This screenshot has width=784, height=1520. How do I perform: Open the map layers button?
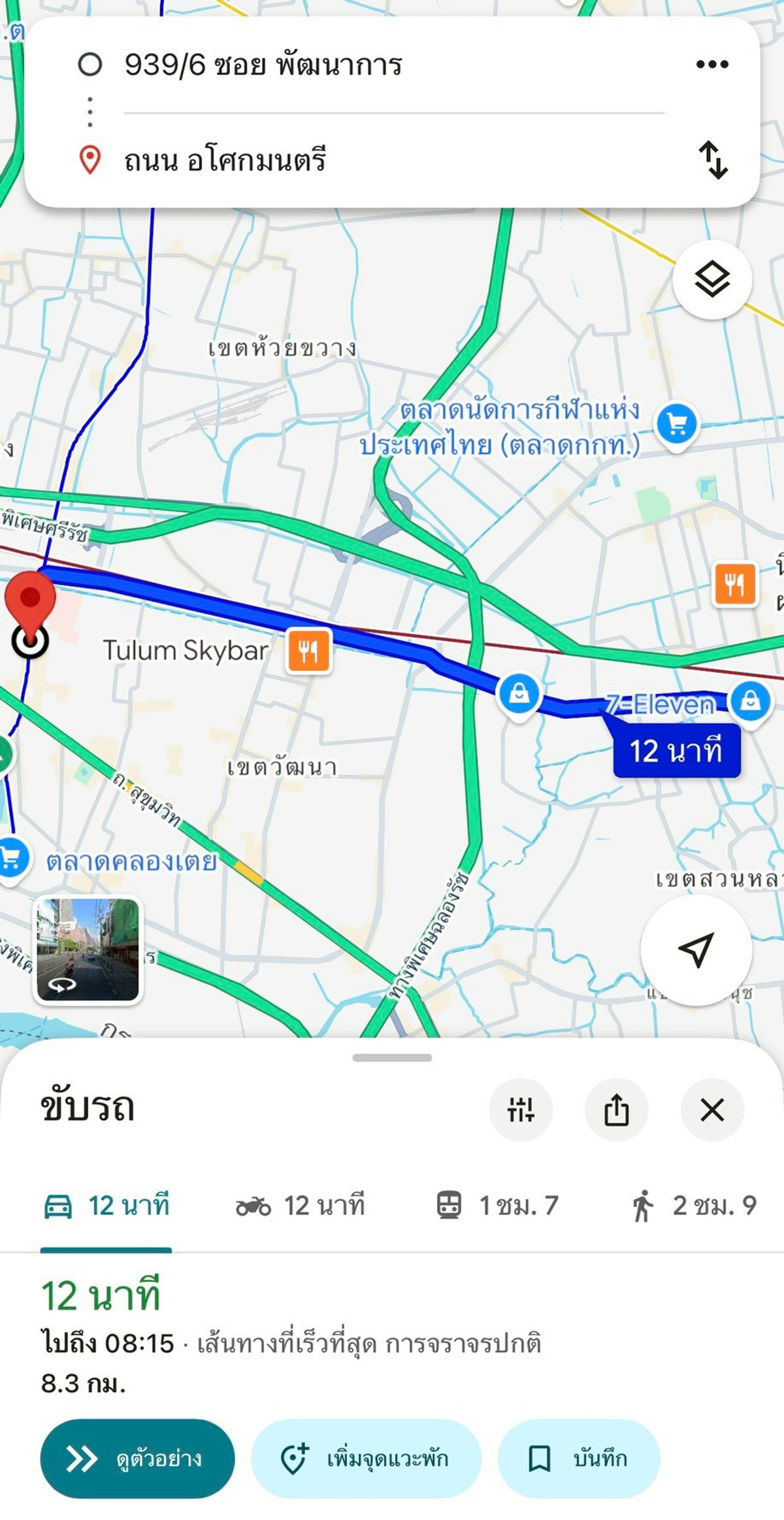click(x=711, y=280)
